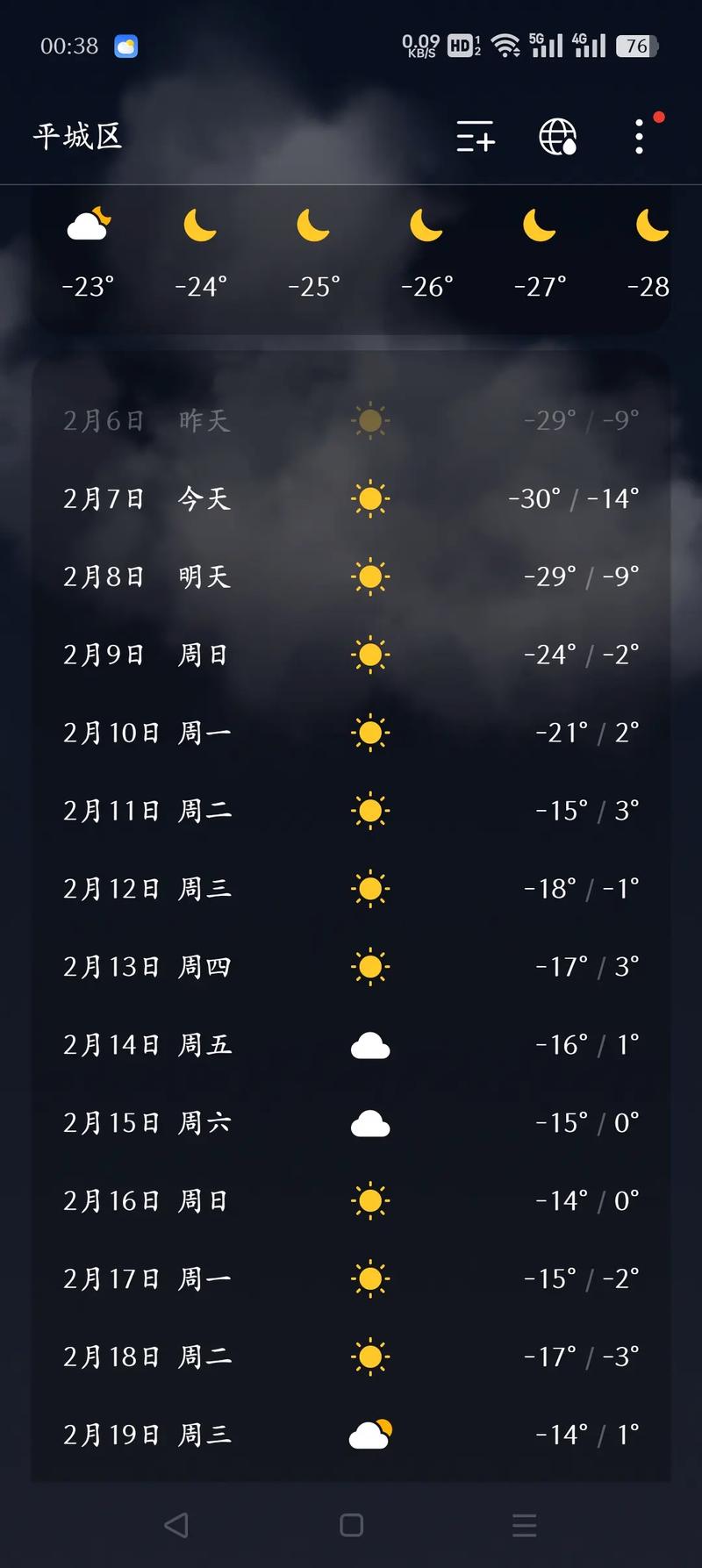Open the forecast for 2月7日 今天
This screenshot has height=1568, width=702.
(x=351, y=499)
